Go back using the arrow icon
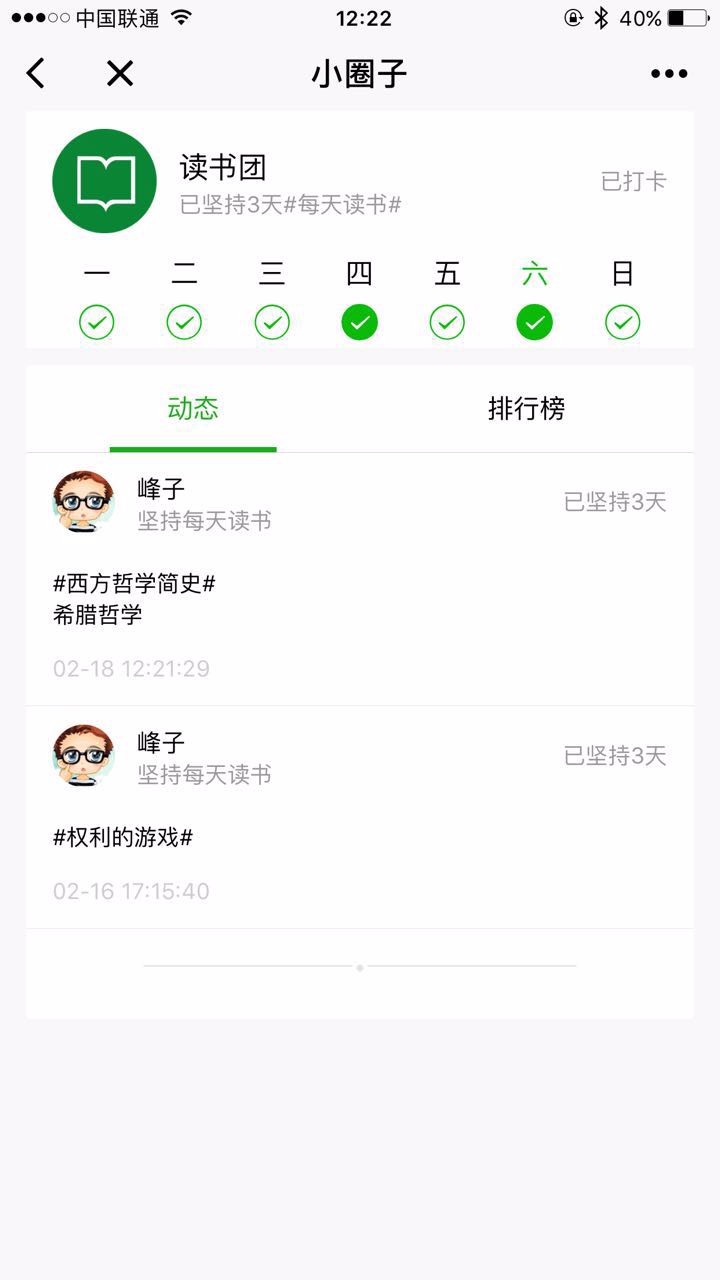Viewport: 720px width, 1280px height. (x=36, y=73)
